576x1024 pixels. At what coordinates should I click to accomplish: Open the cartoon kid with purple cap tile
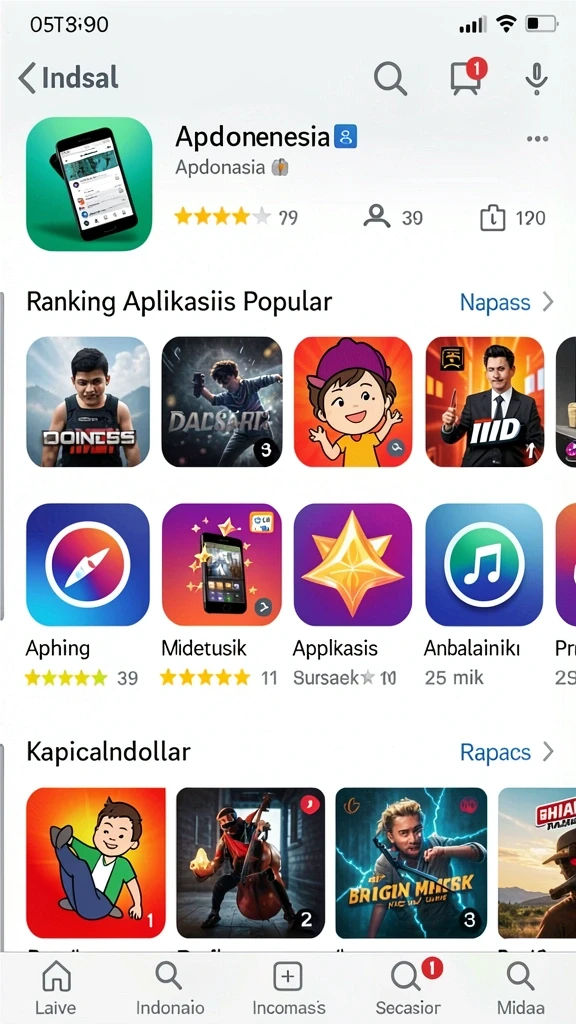tap(353, 402)
